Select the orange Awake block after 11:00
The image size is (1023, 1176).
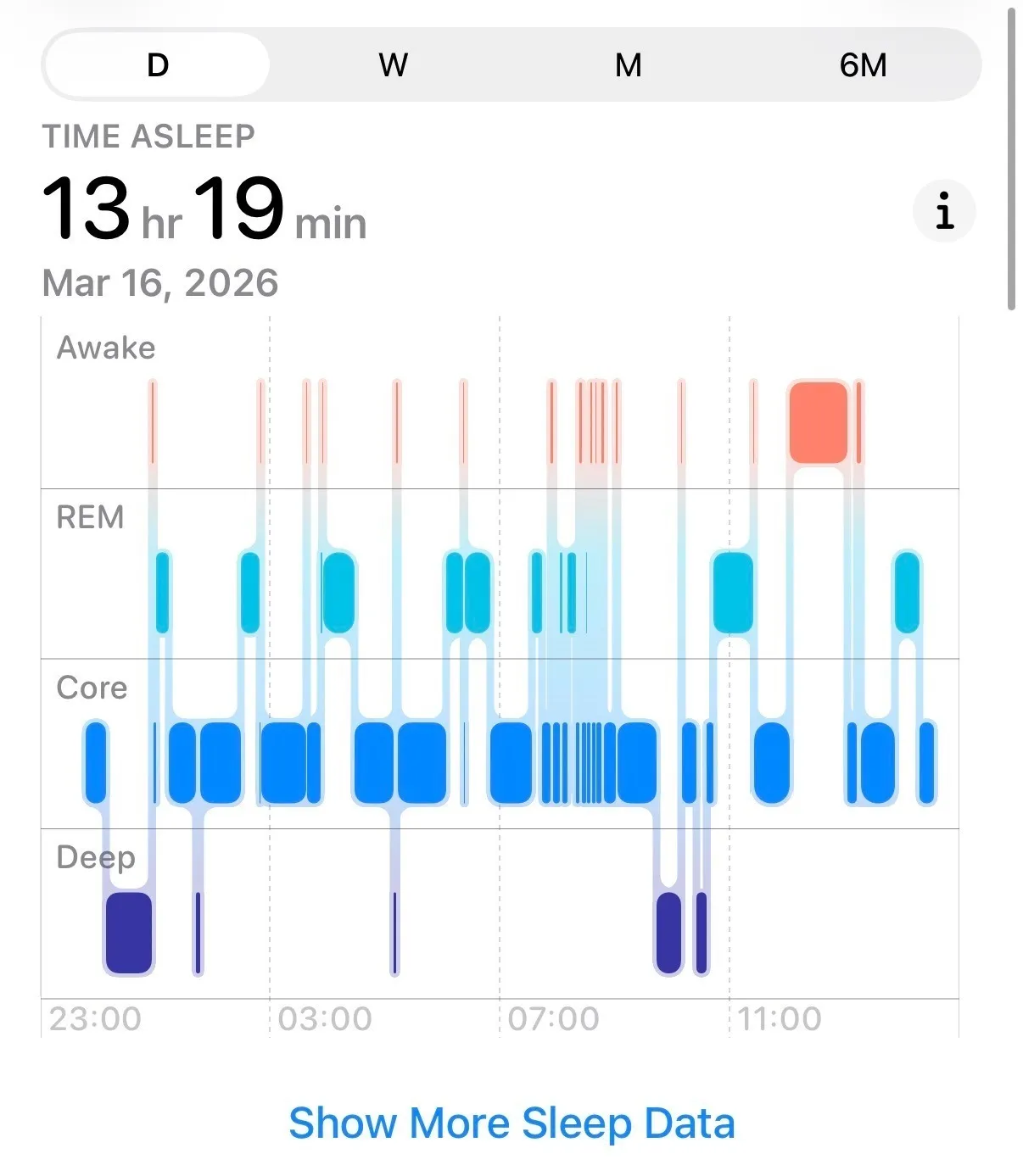point(817,422)
